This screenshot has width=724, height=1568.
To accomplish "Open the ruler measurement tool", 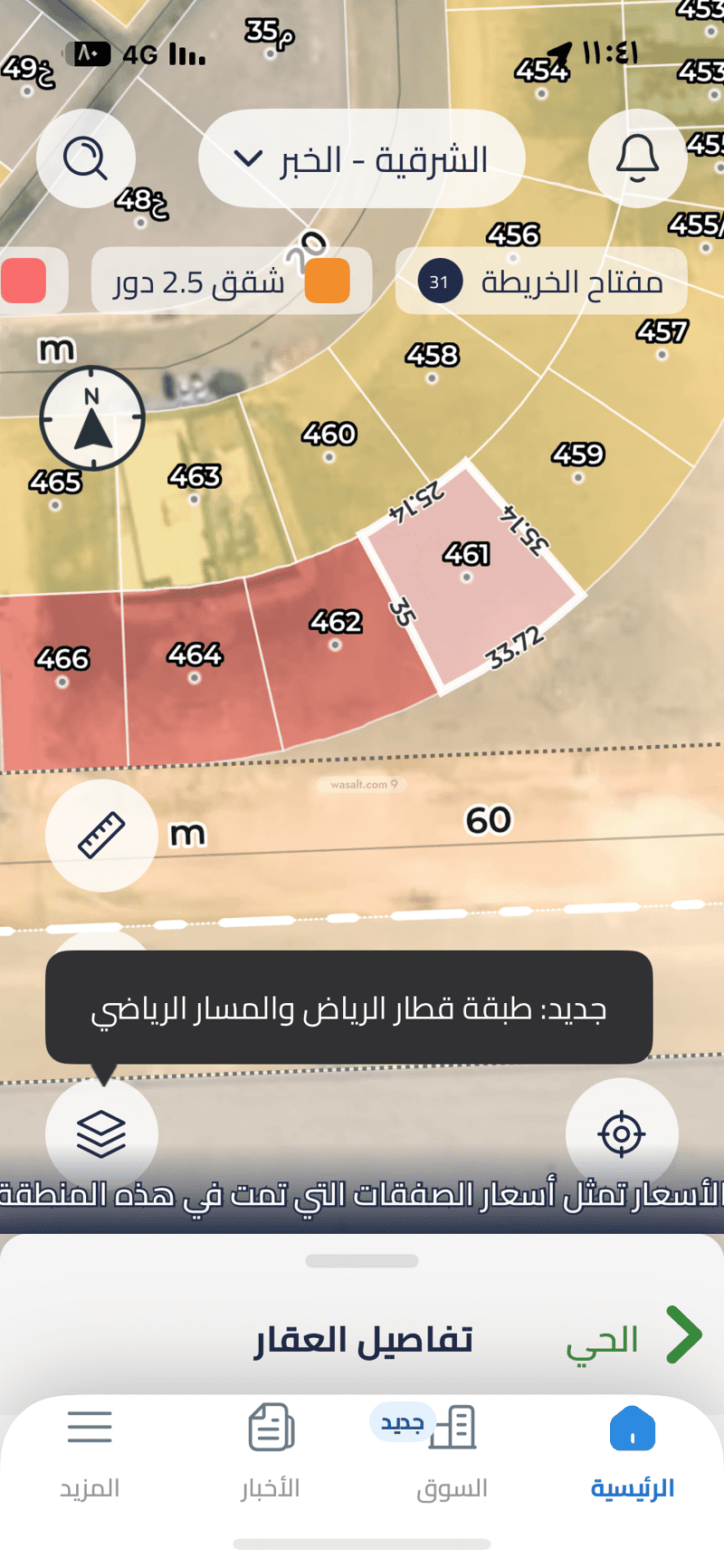I will pos(101,835).
